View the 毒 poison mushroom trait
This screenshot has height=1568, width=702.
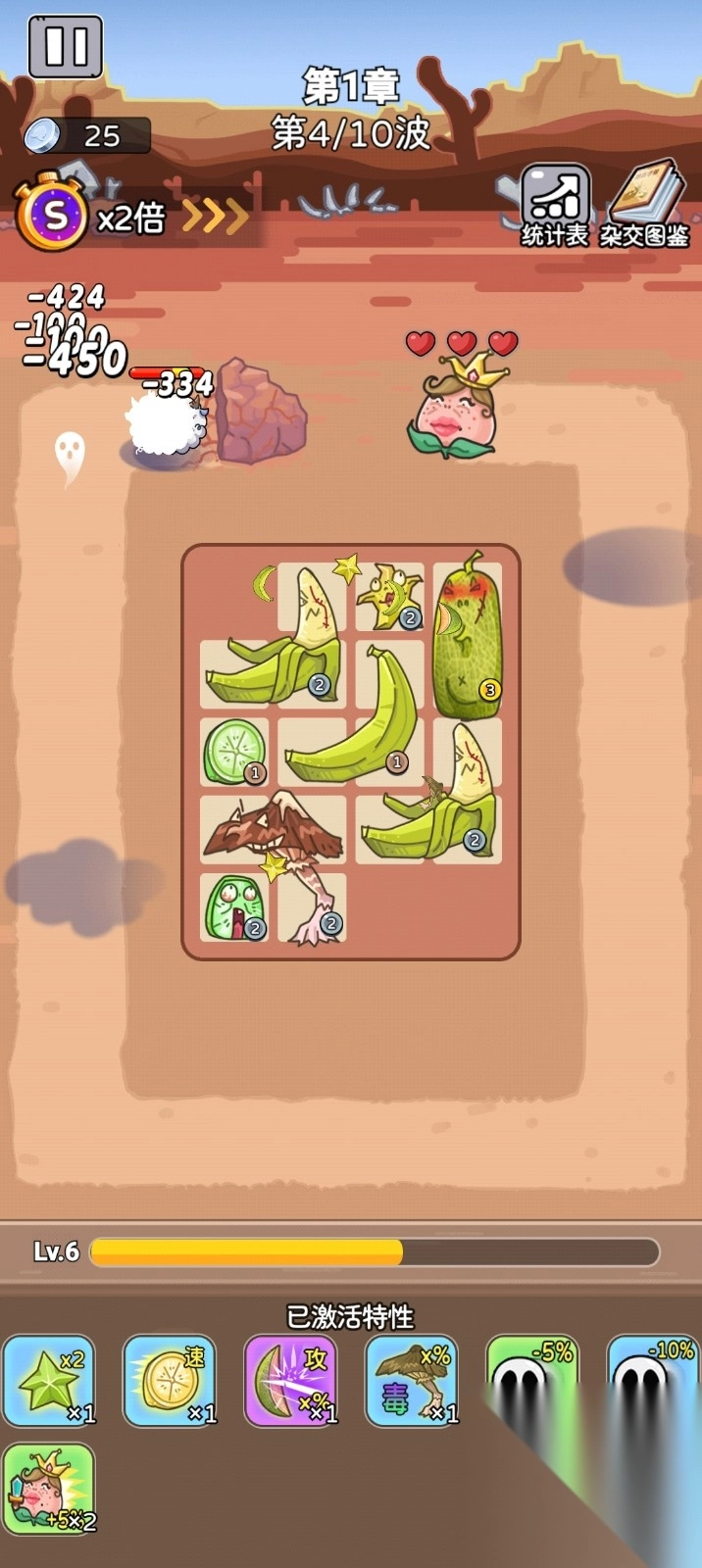(412, 1380)
